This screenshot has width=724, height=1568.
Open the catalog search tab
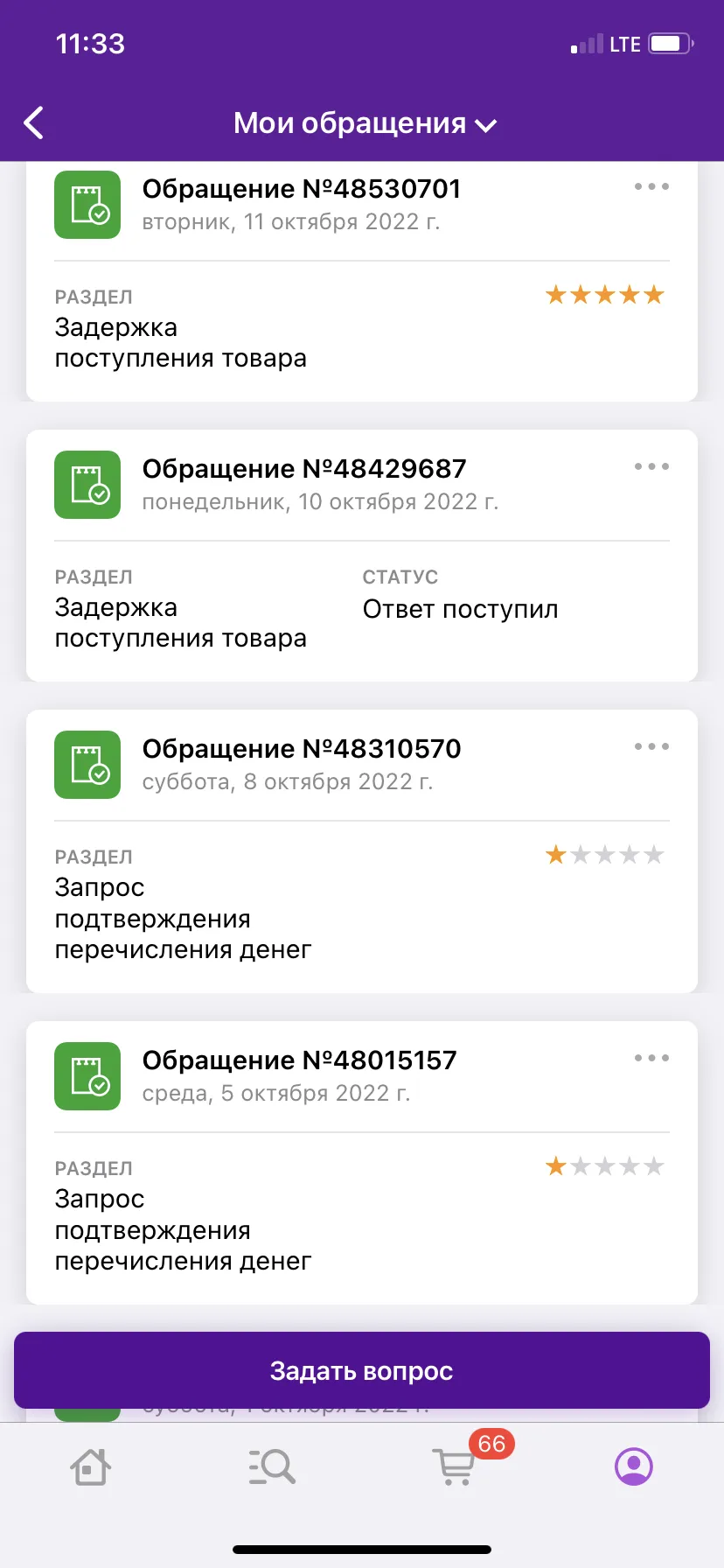click(271, 1466)
